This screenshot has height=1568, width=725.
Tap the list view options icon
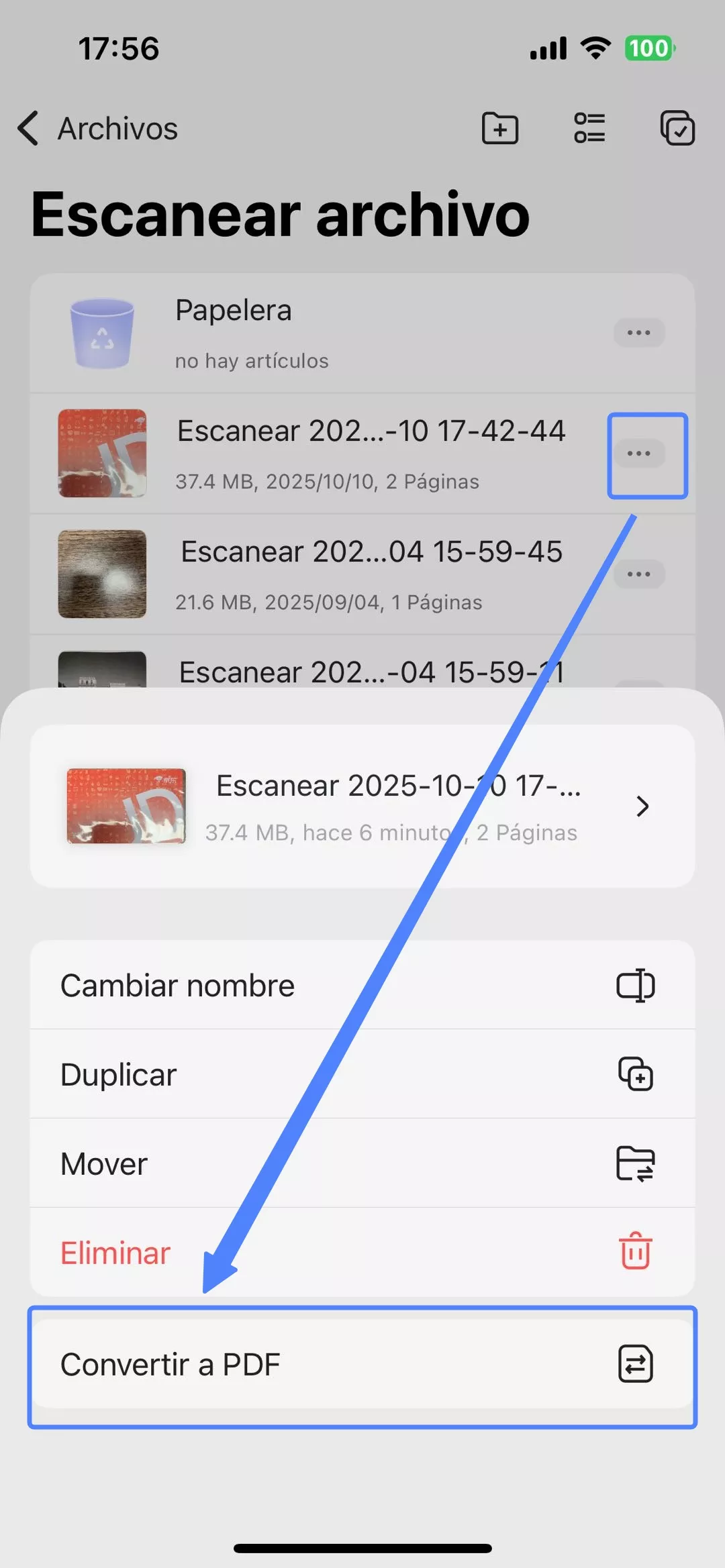click(589, 128)
